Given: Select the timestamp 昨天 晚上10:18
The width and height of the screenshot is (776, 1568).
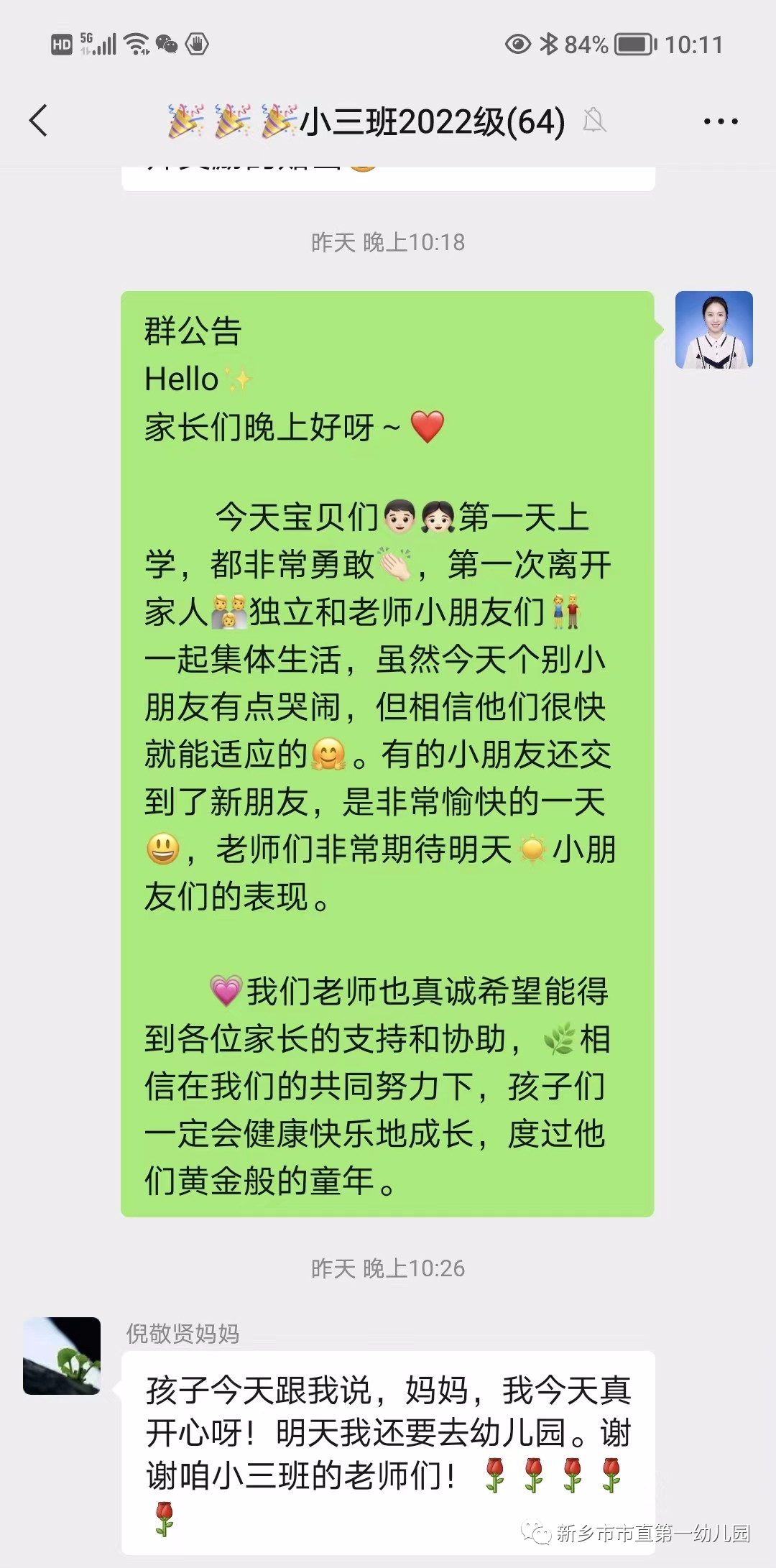Looking at the screenshot, I should pos(388,243).
